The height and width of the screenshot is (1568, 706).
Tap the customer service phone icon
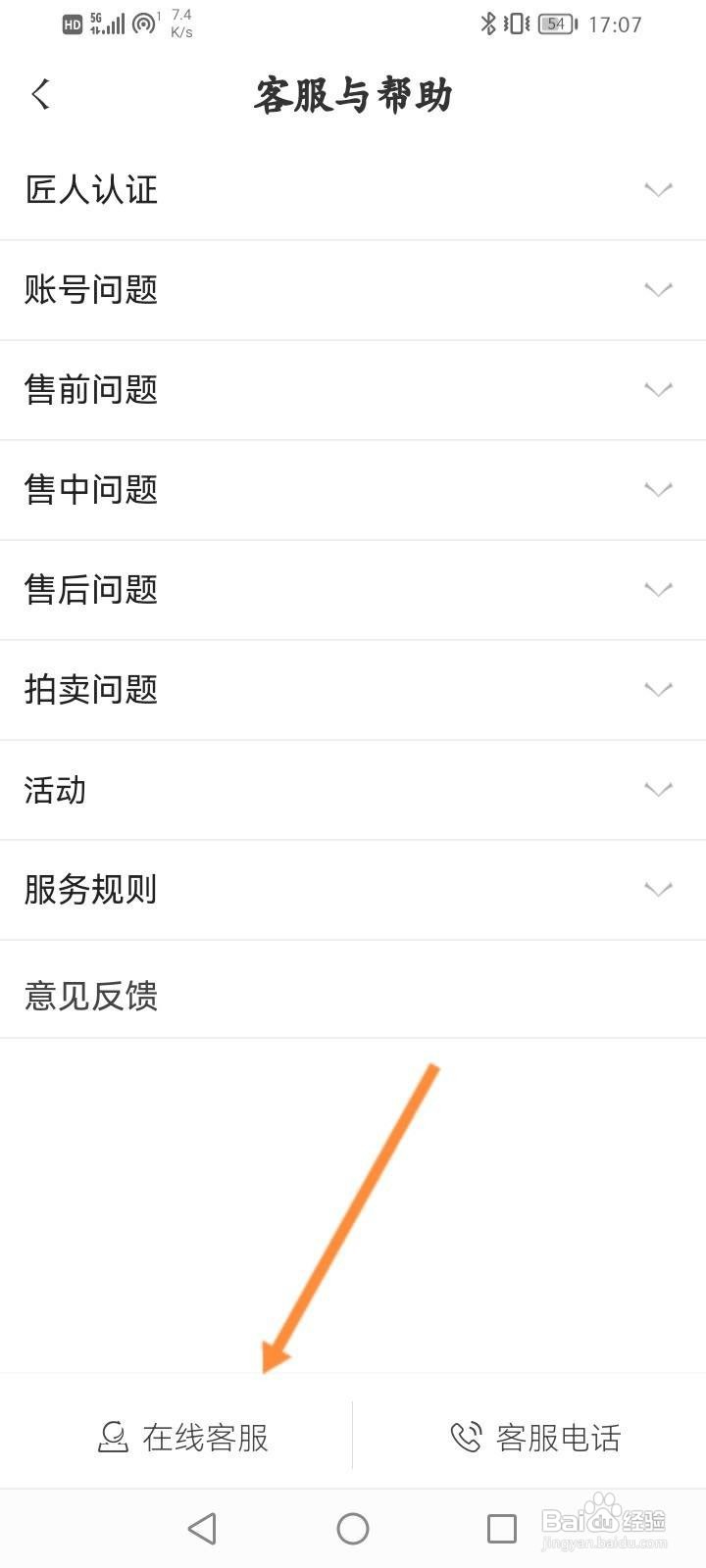[x=463, y=1437]
